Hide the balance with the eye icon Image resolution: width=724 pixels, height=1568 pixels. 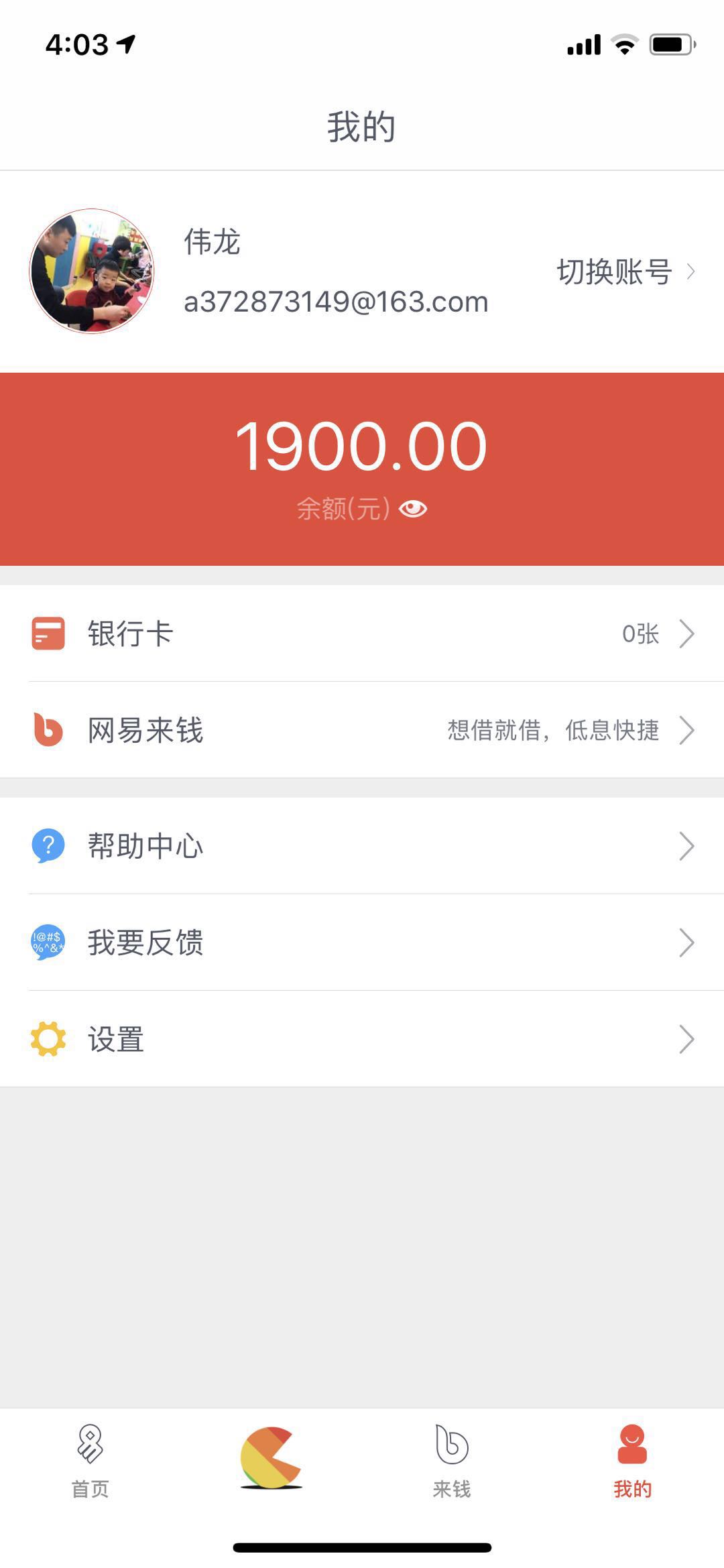413,509
